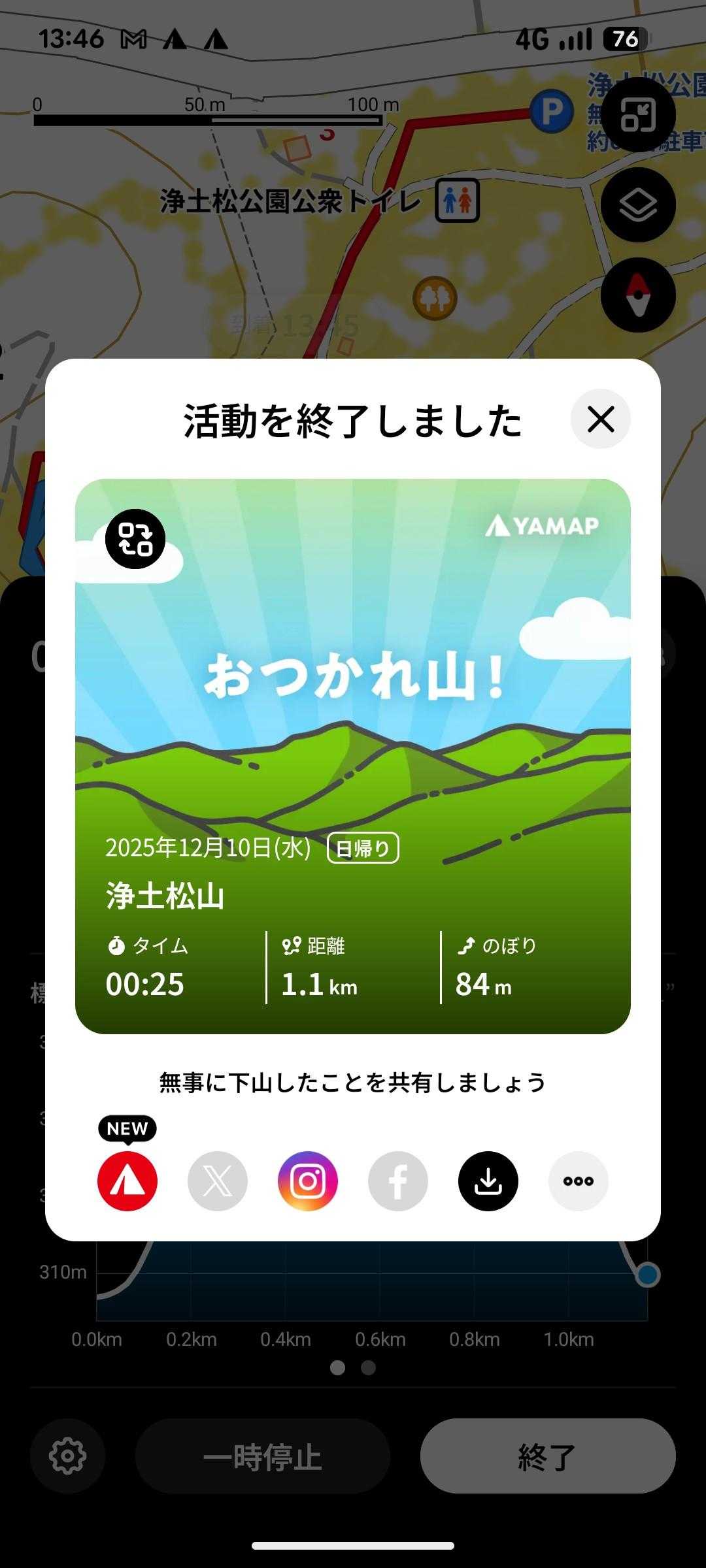
Task: Switch the share card design
Action: tap(135, 539)
